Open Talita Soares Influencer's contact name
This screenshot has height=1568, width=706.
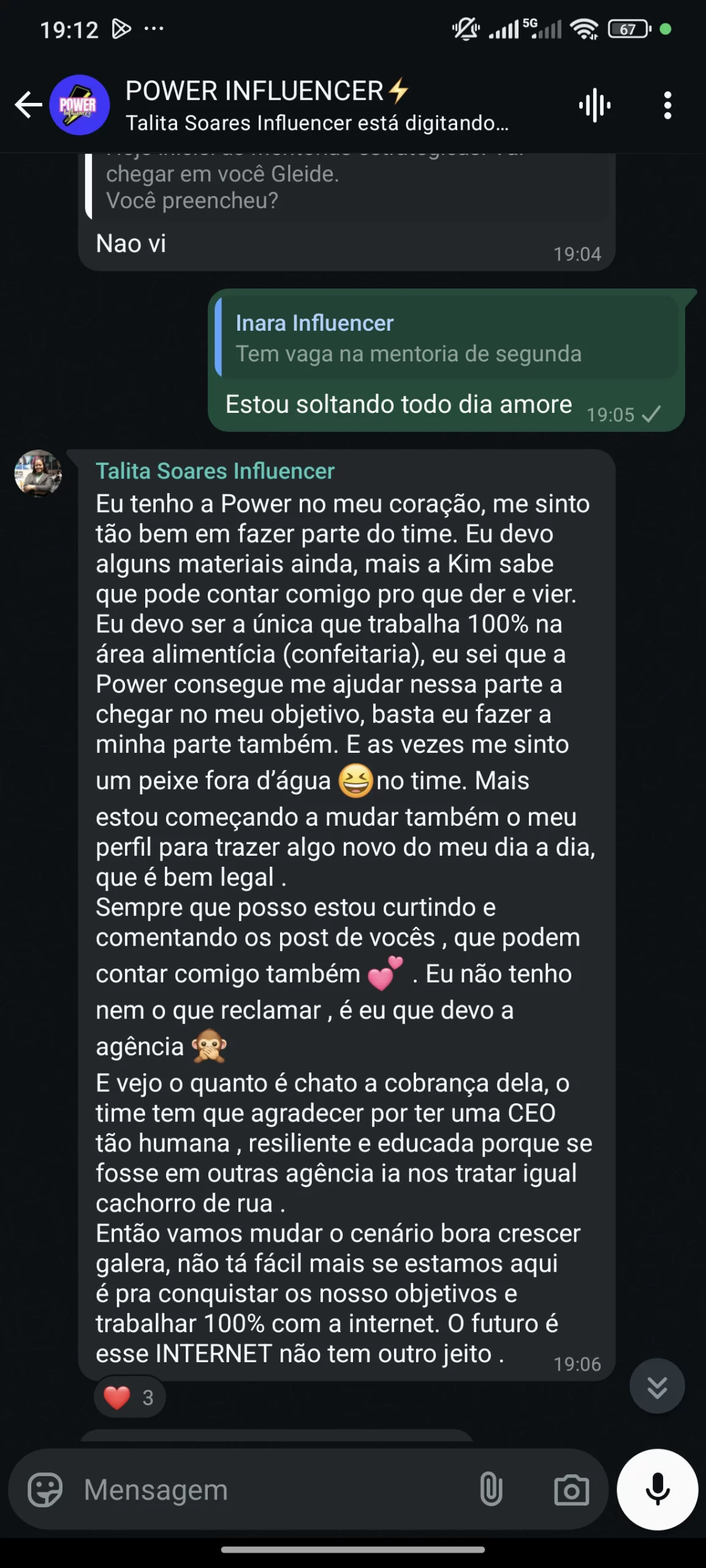(214, 471)
